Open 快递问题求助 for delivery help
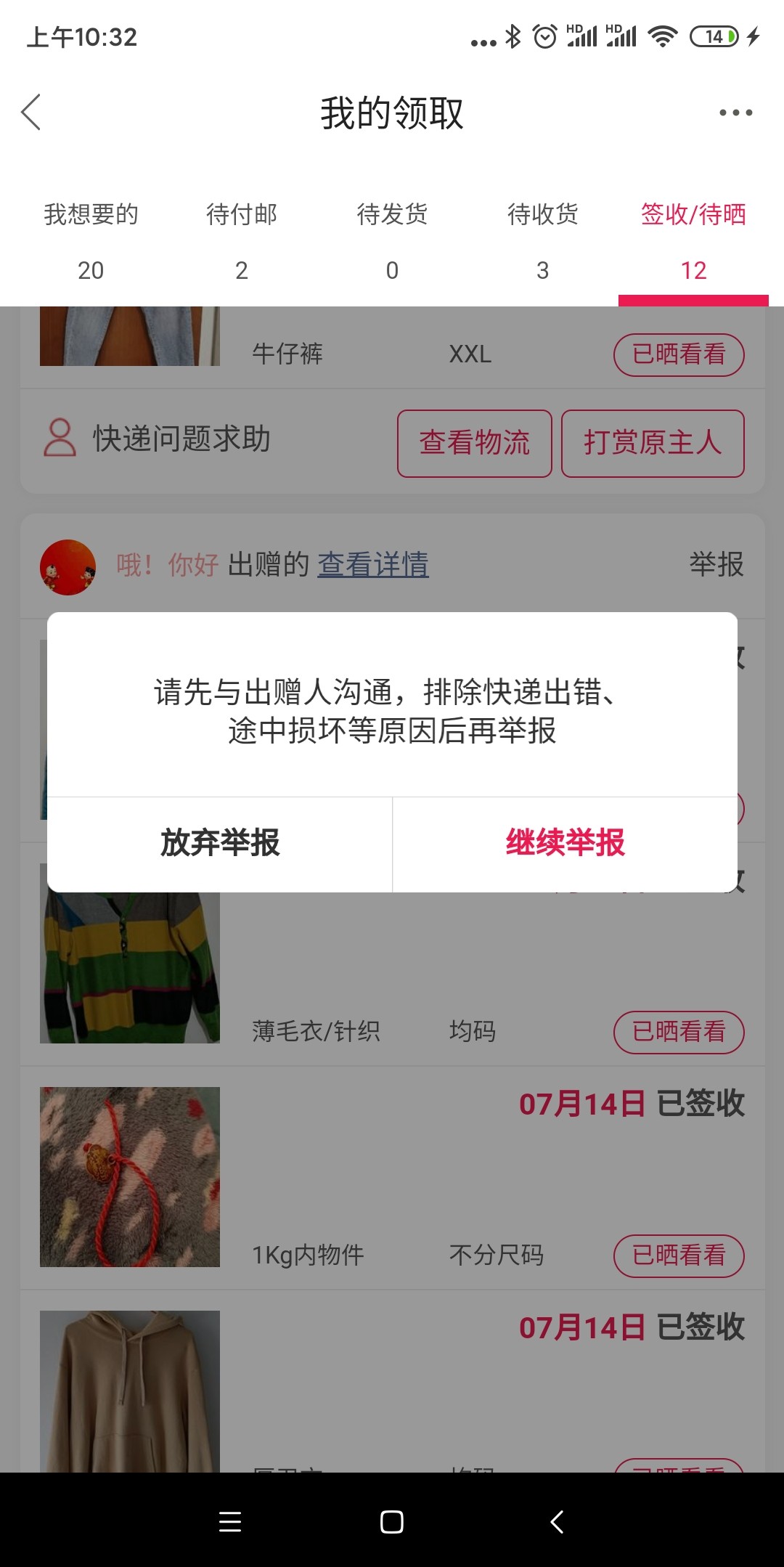The width and height of the screenshot is (784, 1567). click(181, 439)
